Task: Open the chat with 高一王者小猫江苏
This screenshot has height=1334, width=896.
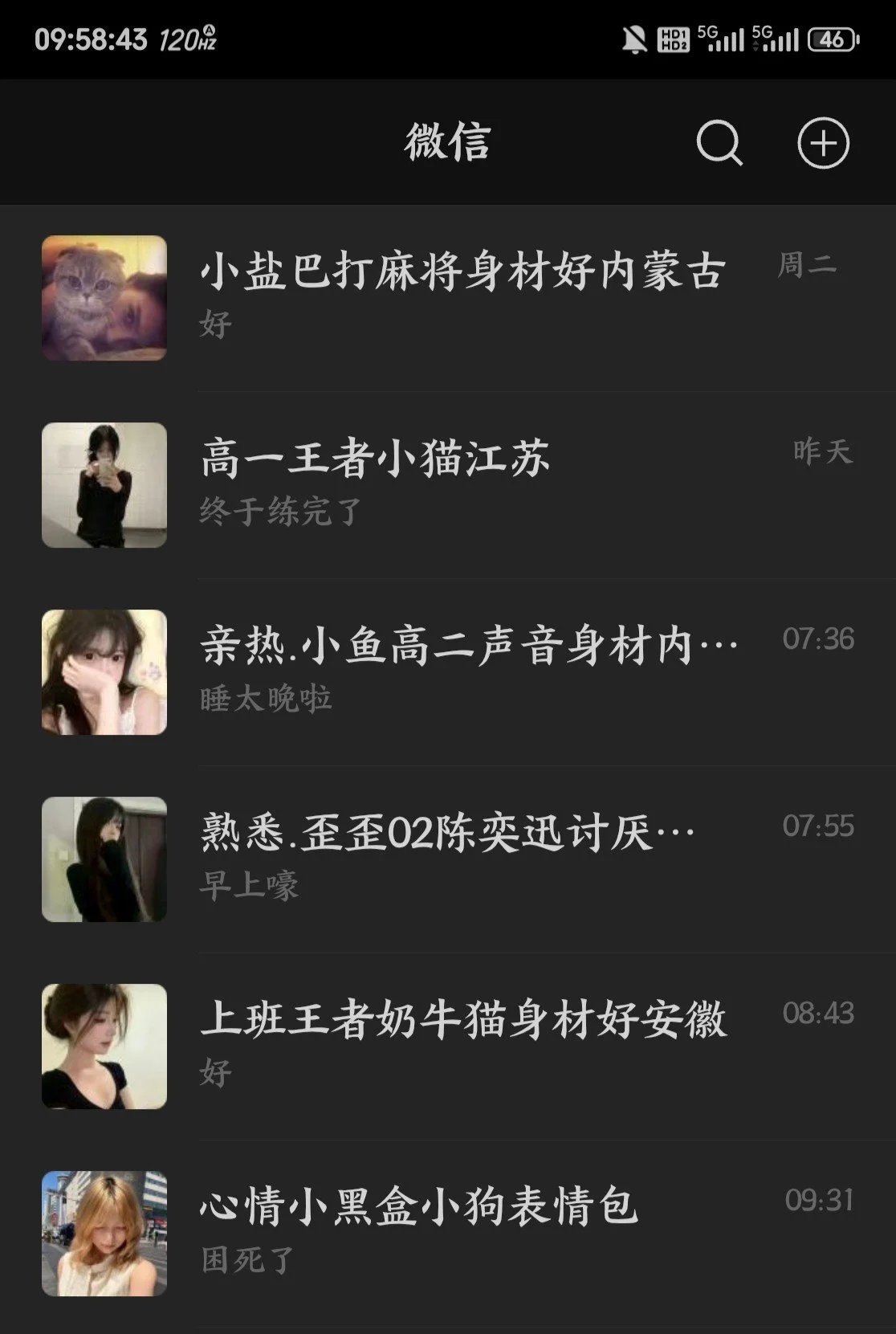Action: pos(462,484)
